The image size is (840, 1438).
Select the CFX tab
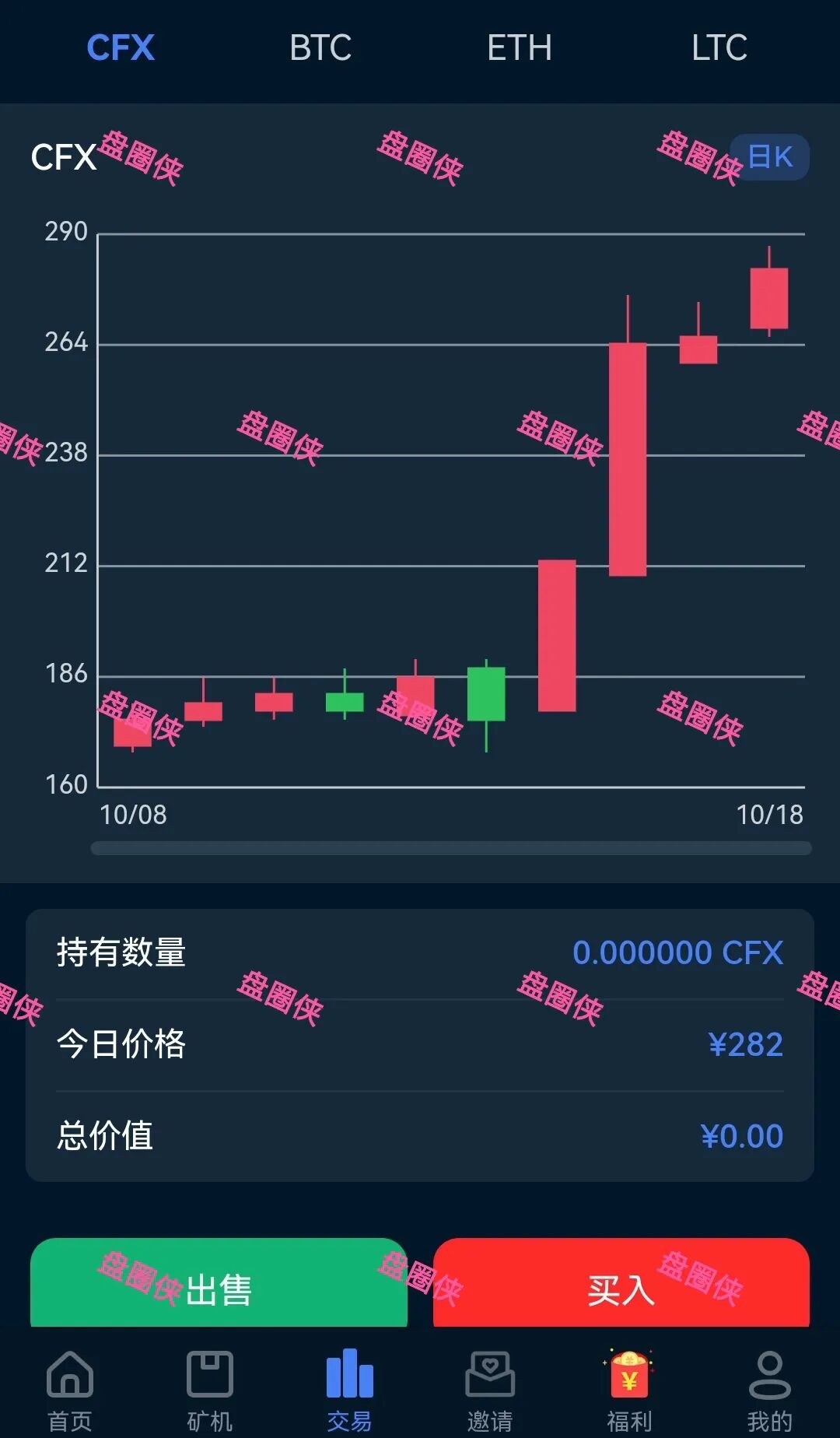tap(121, 48)
